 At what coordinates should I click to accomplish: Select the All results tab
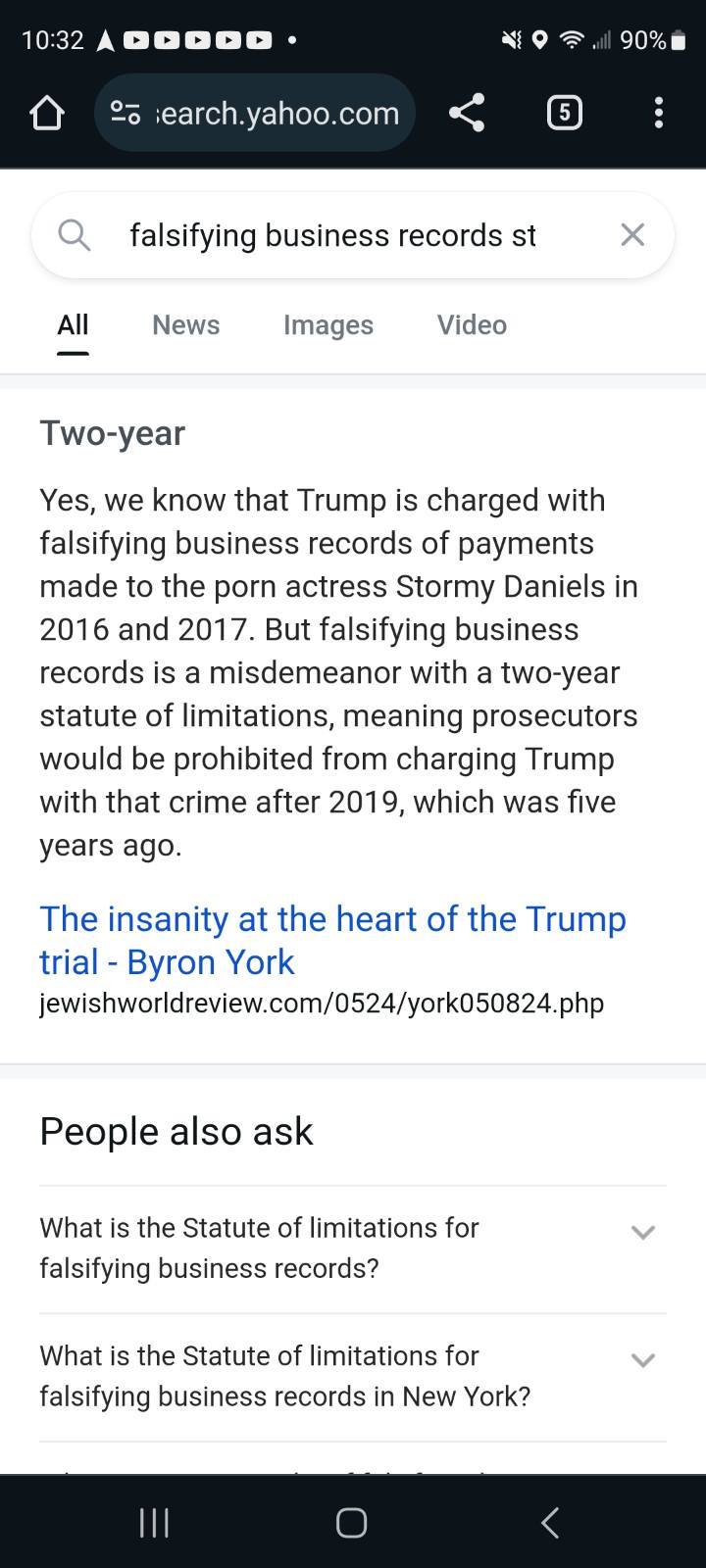point(73,324)
